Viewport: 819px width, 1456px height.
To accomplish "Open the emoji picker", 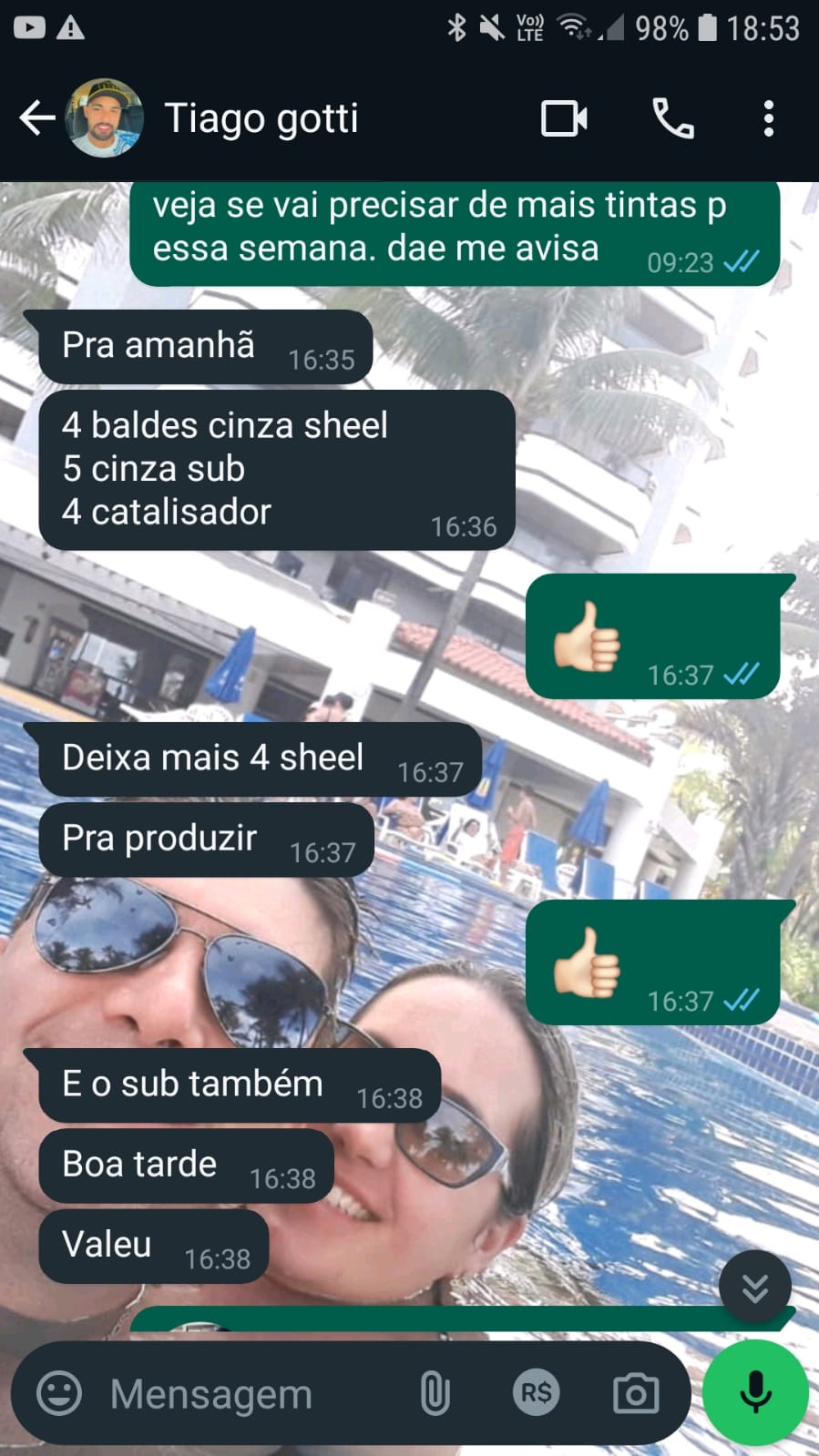I will point(59,1393).
